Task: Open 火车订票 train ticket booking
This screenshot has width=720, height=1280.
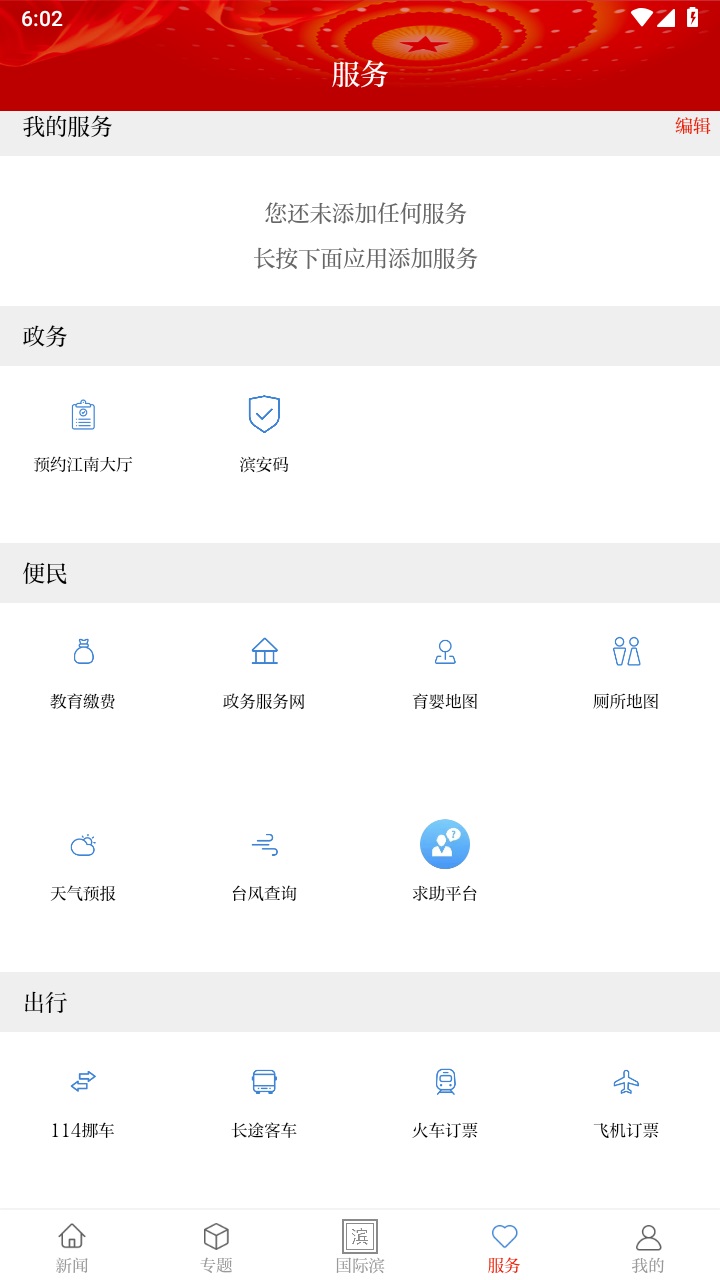Action: [444, 1100]
